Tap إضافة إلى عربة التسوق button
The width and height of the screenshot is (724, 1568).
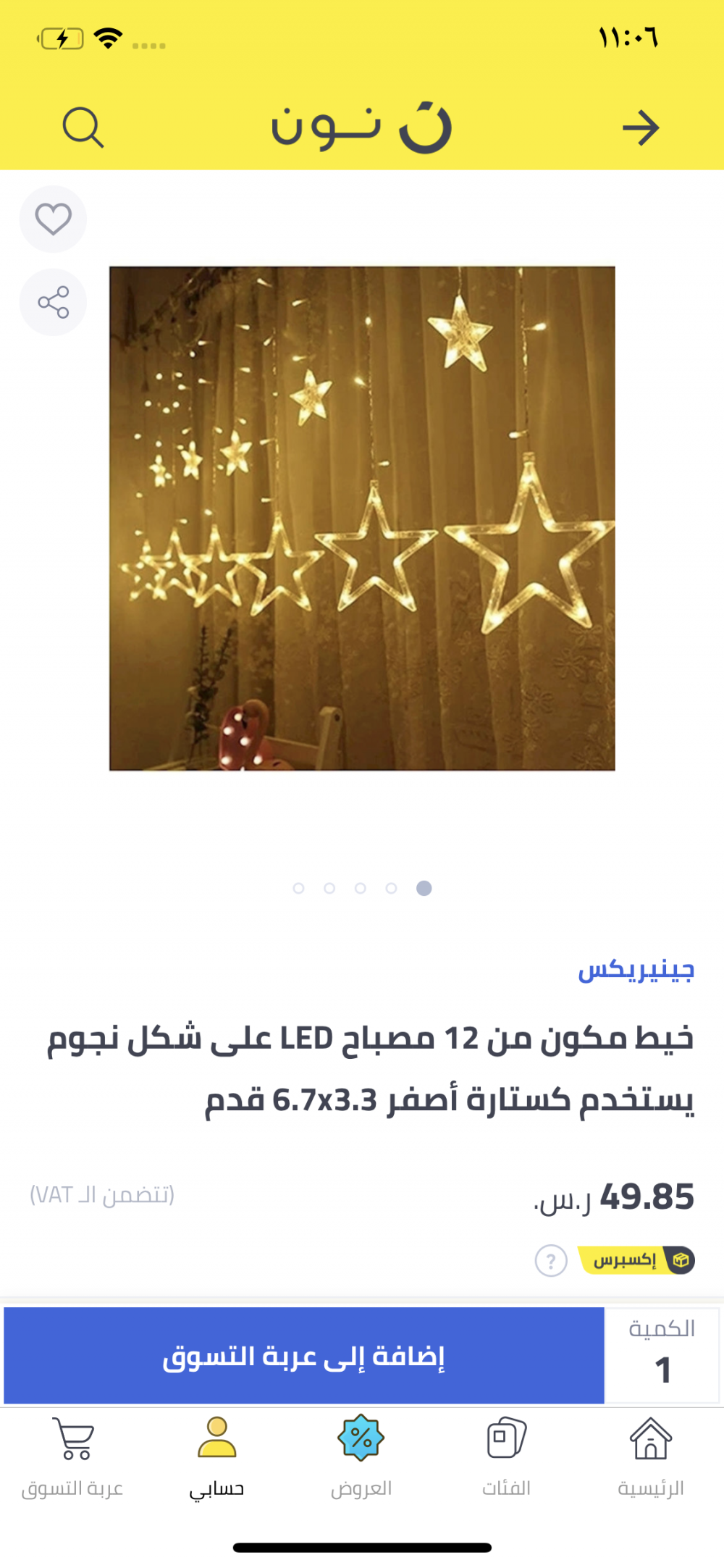pos(304,1356)
